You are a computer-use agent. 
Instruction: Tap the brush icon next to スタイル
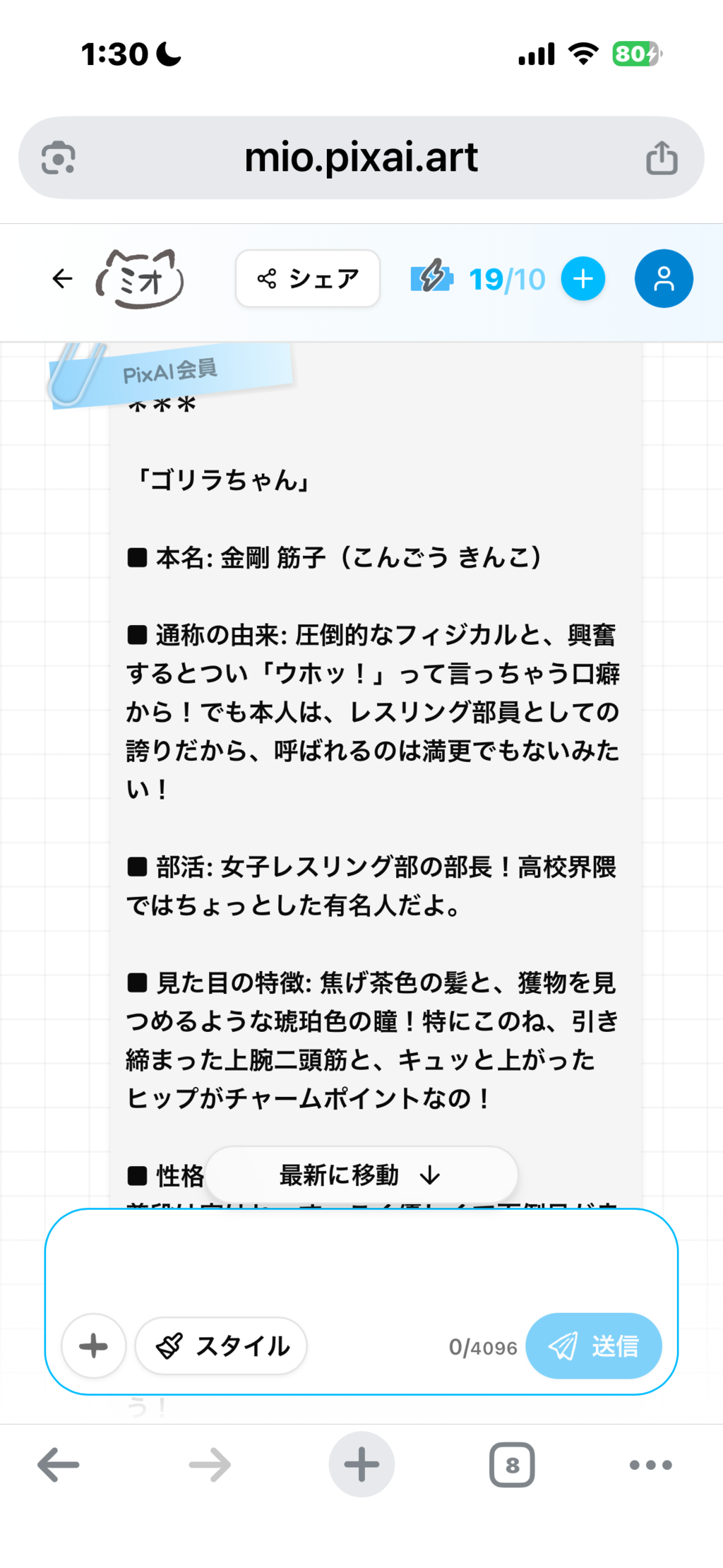[172, 1344]
